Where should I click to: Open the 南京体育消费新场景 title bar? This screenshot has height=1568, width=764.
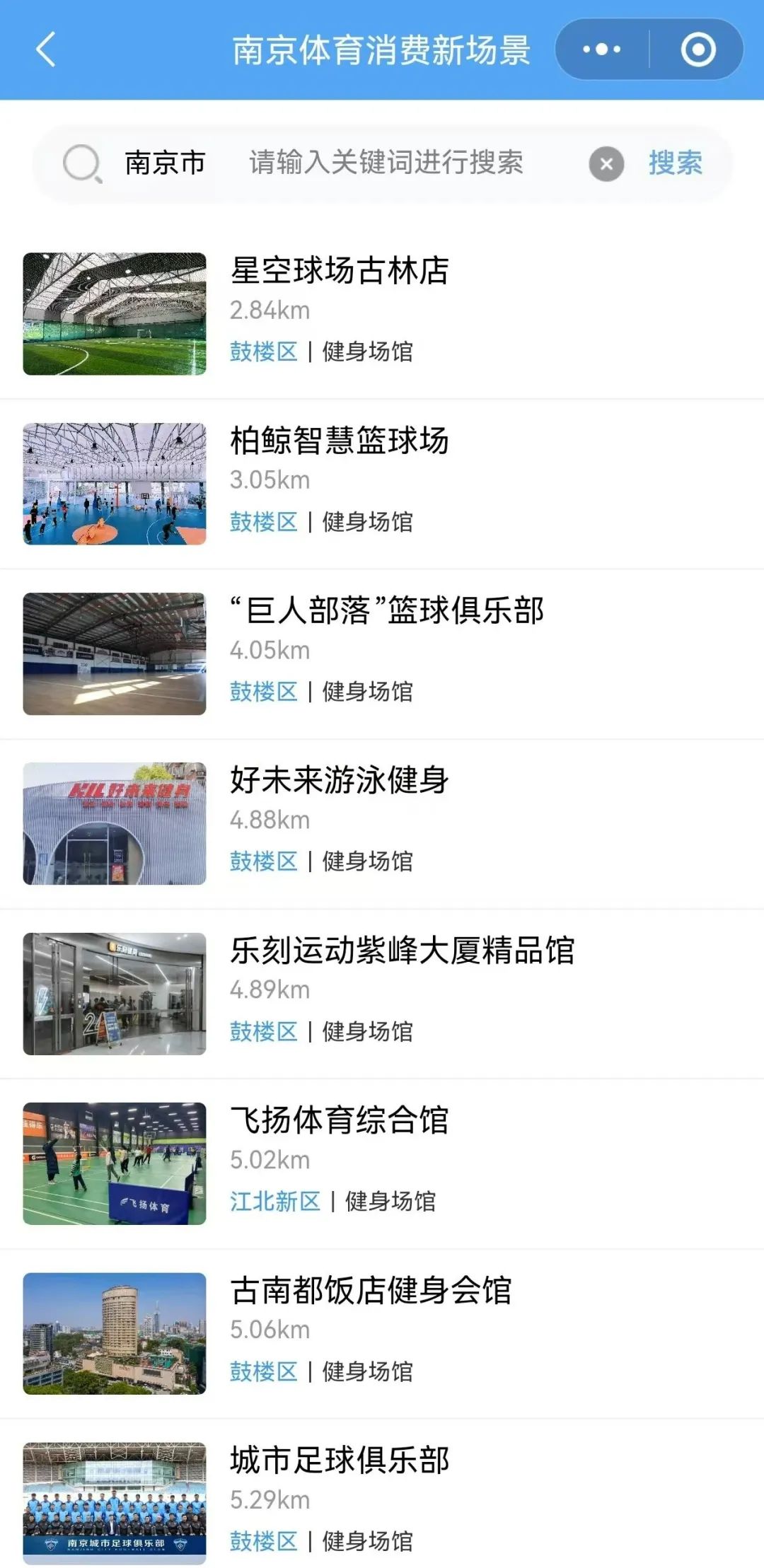(x=382, y=50)
